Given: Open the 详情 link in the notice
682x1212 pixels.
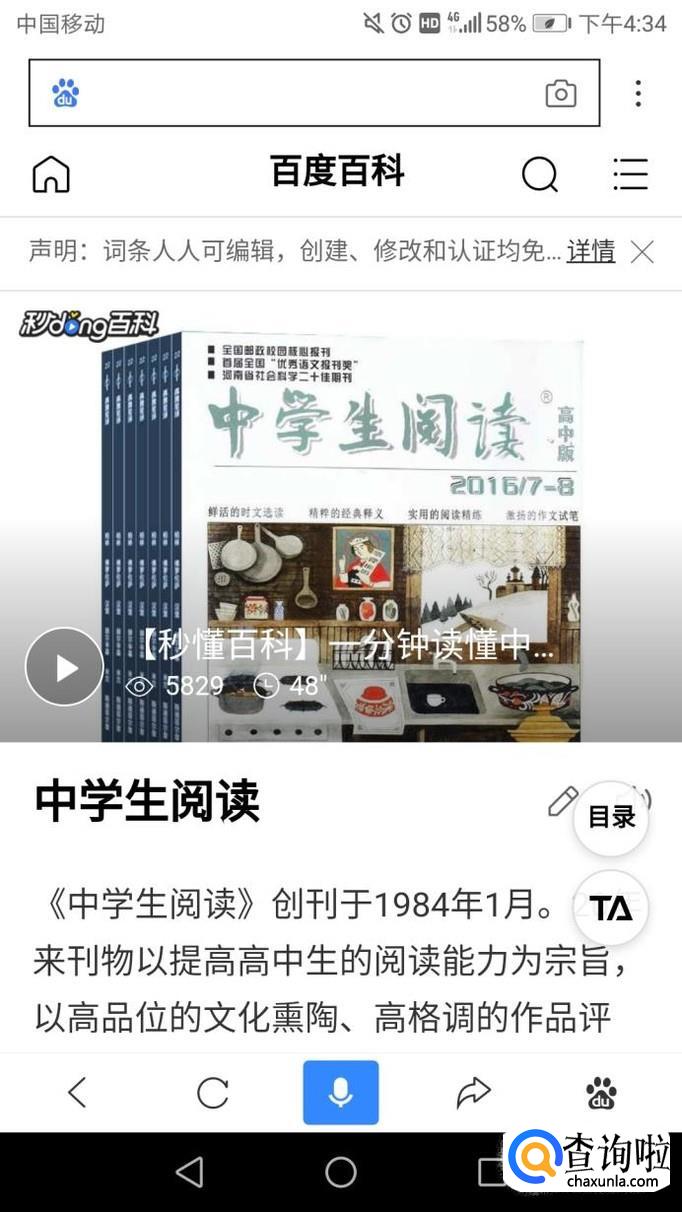Looking at the screenshot, I should 591,252.
